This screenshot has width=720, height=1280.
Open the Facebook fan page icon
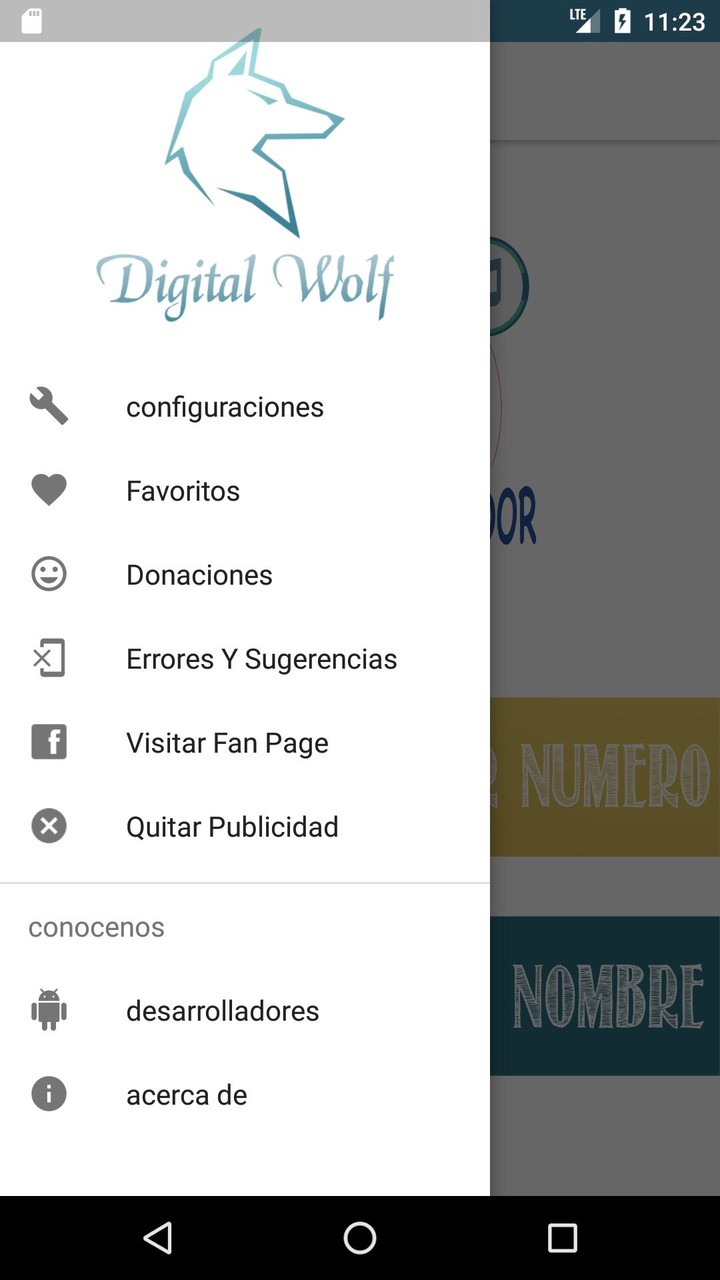click(48, 742)
